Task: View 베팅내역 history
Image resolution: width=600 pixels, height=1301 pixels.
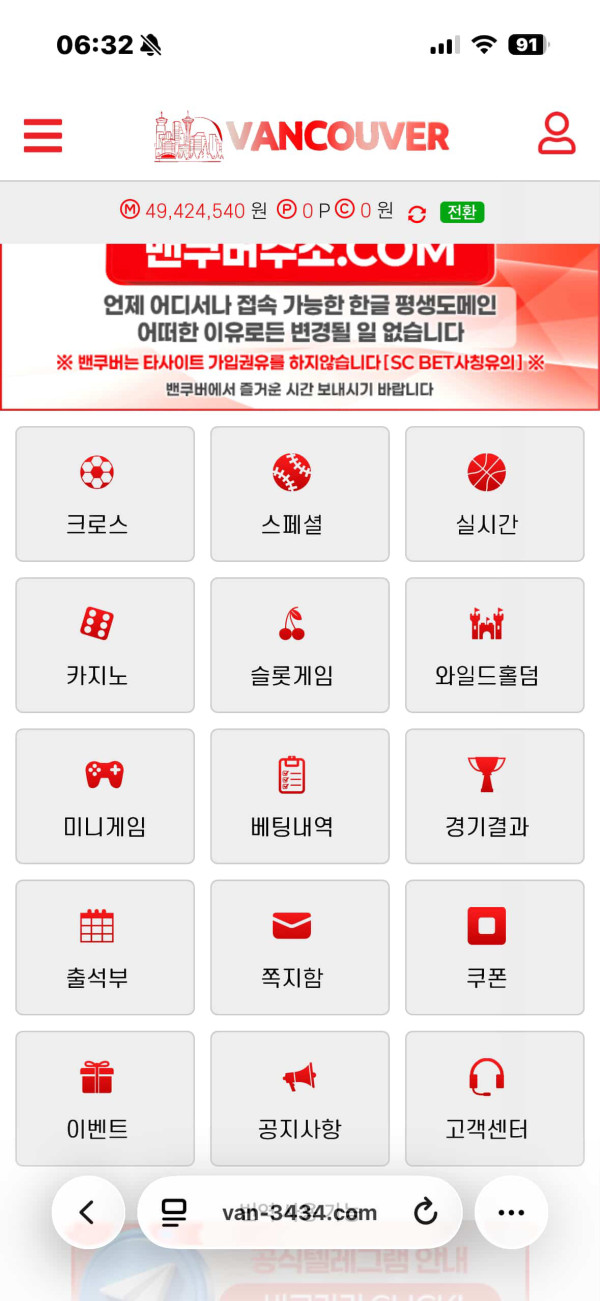Action: pos(299,796)
